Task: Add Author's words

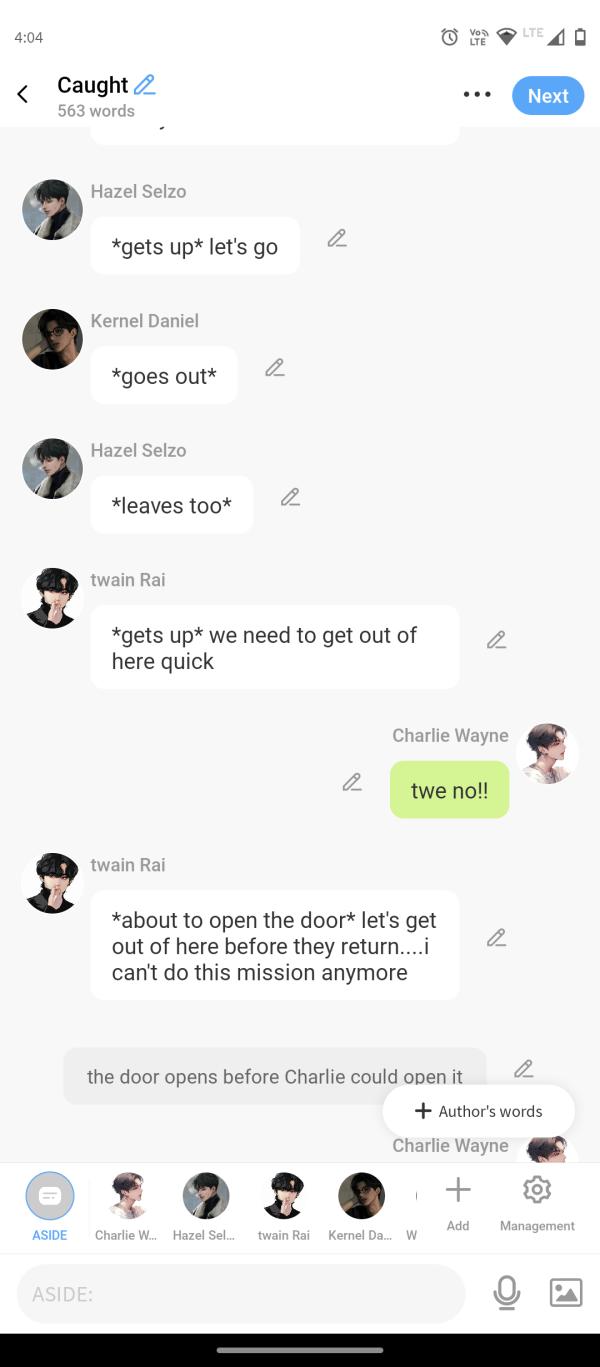Action: point(479,1111)
